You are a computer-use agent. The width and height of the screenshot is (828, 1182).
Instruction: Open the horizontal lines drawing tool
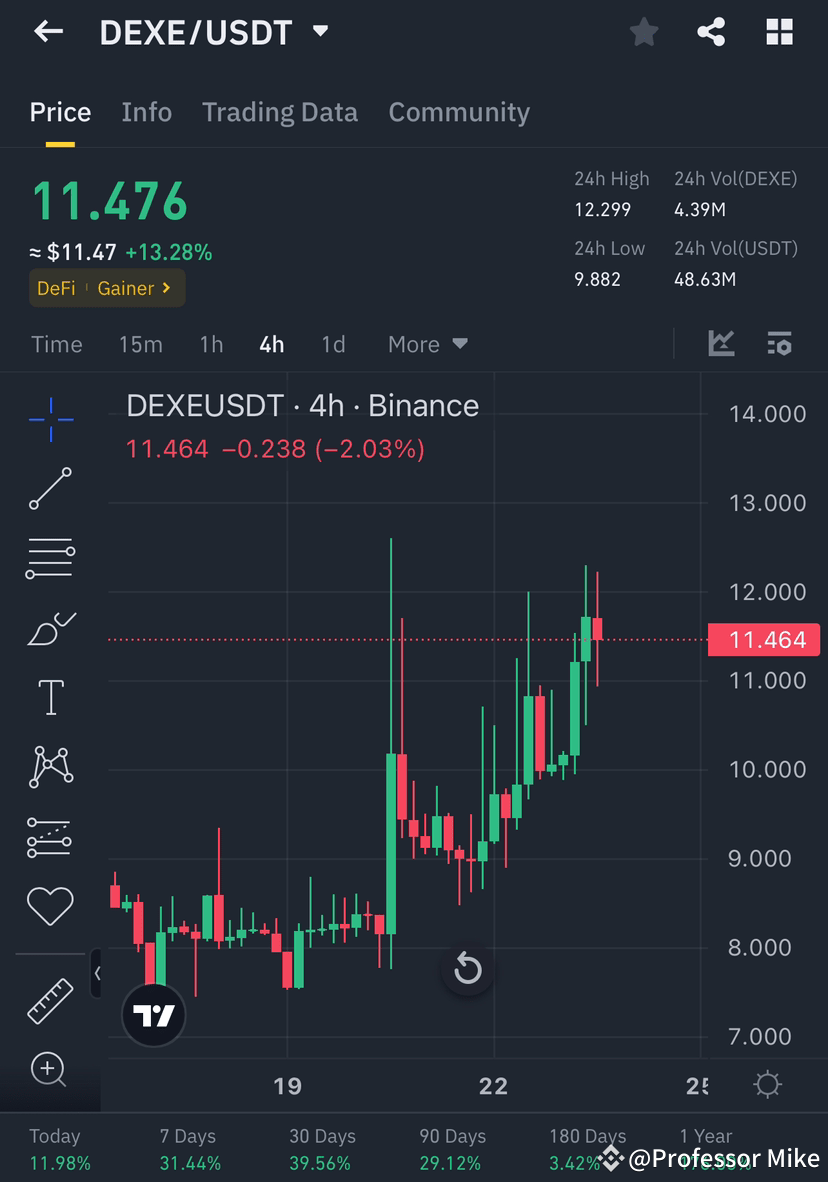(50, 557)
